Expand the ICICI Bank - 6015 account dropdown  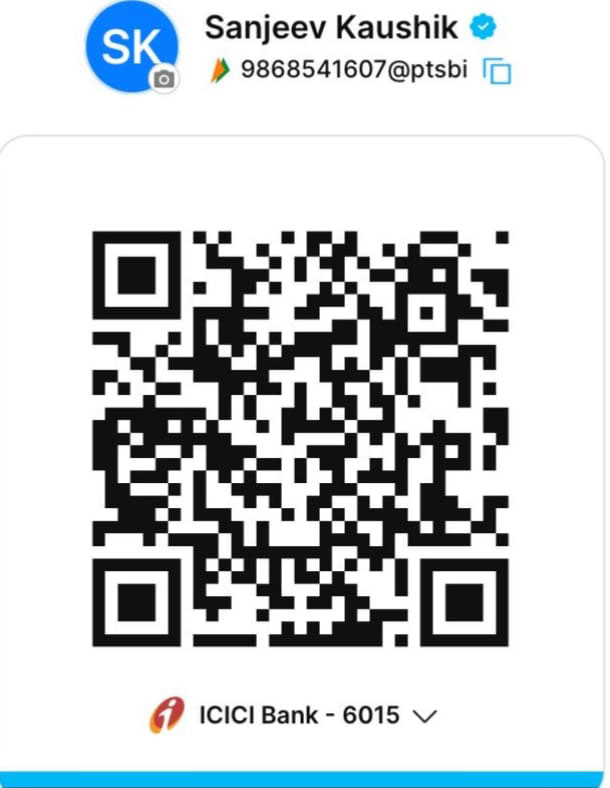425,716
